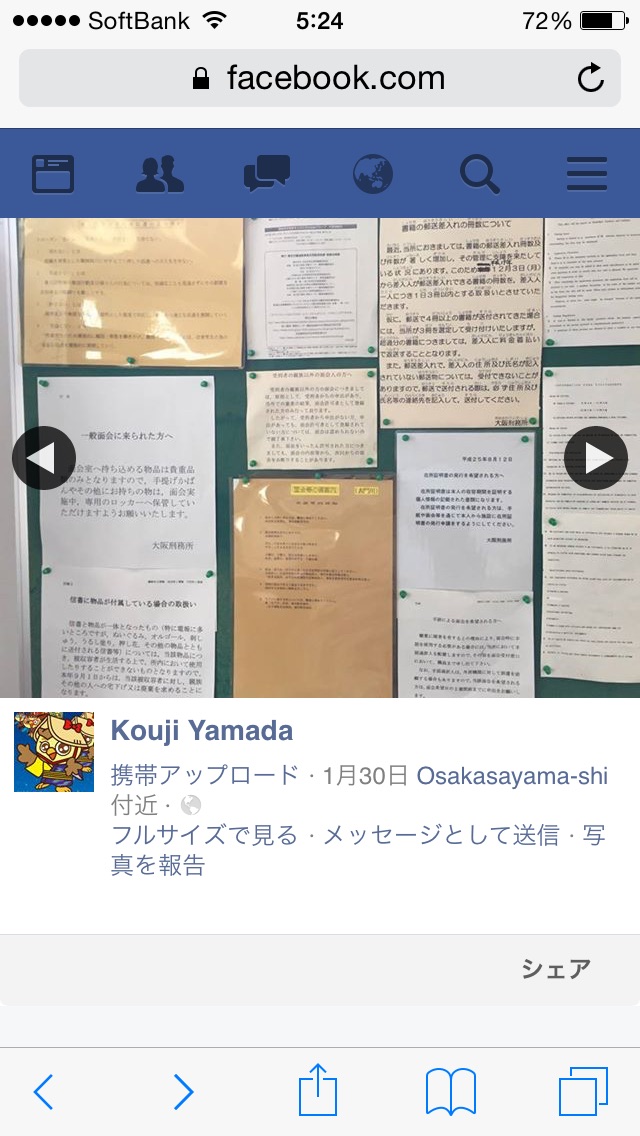Open Safari bookmarks

(451, 1091)
